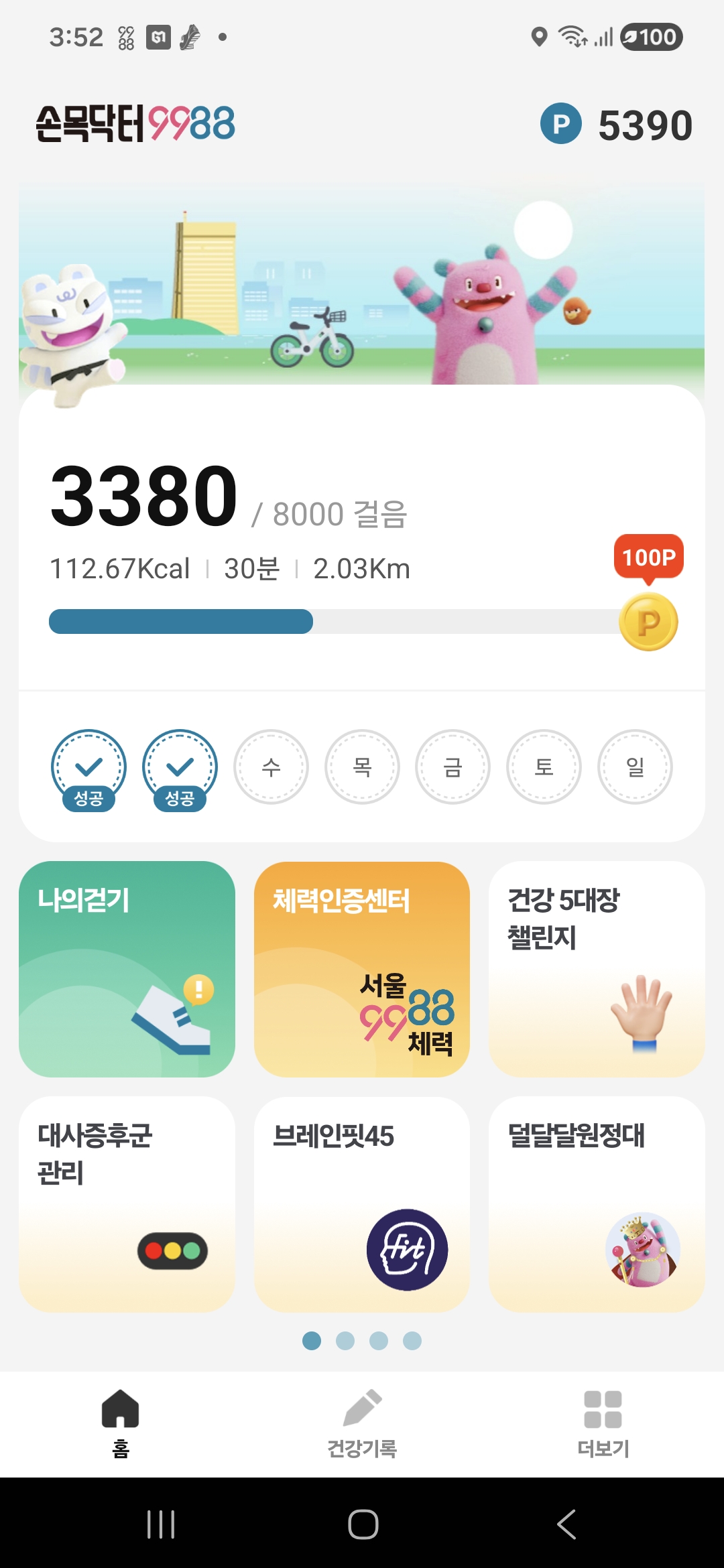Open the 브레인핏45 card
Screen dimensions: 724x1568
point(361,1204)
